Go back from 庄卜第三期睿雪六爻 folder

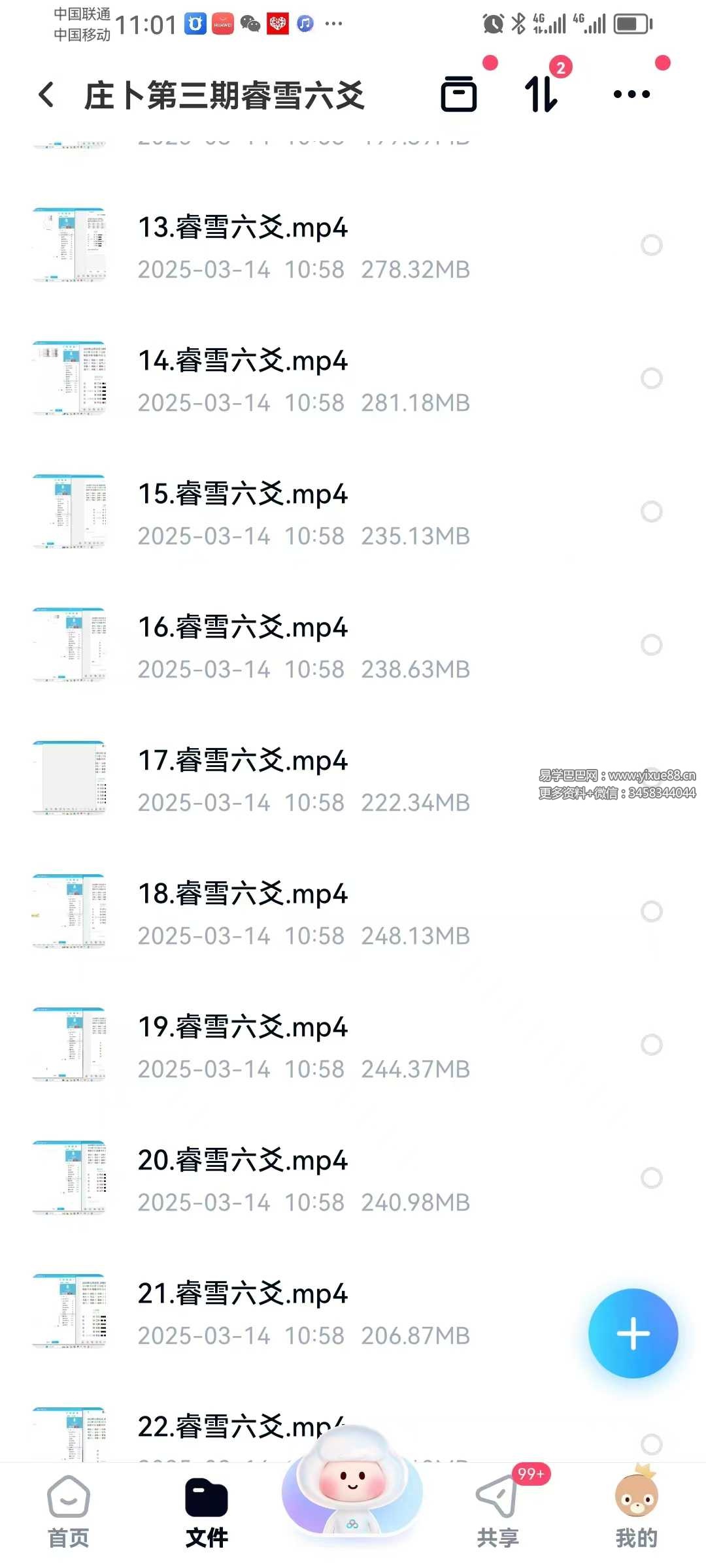click(x=46, y=95)
